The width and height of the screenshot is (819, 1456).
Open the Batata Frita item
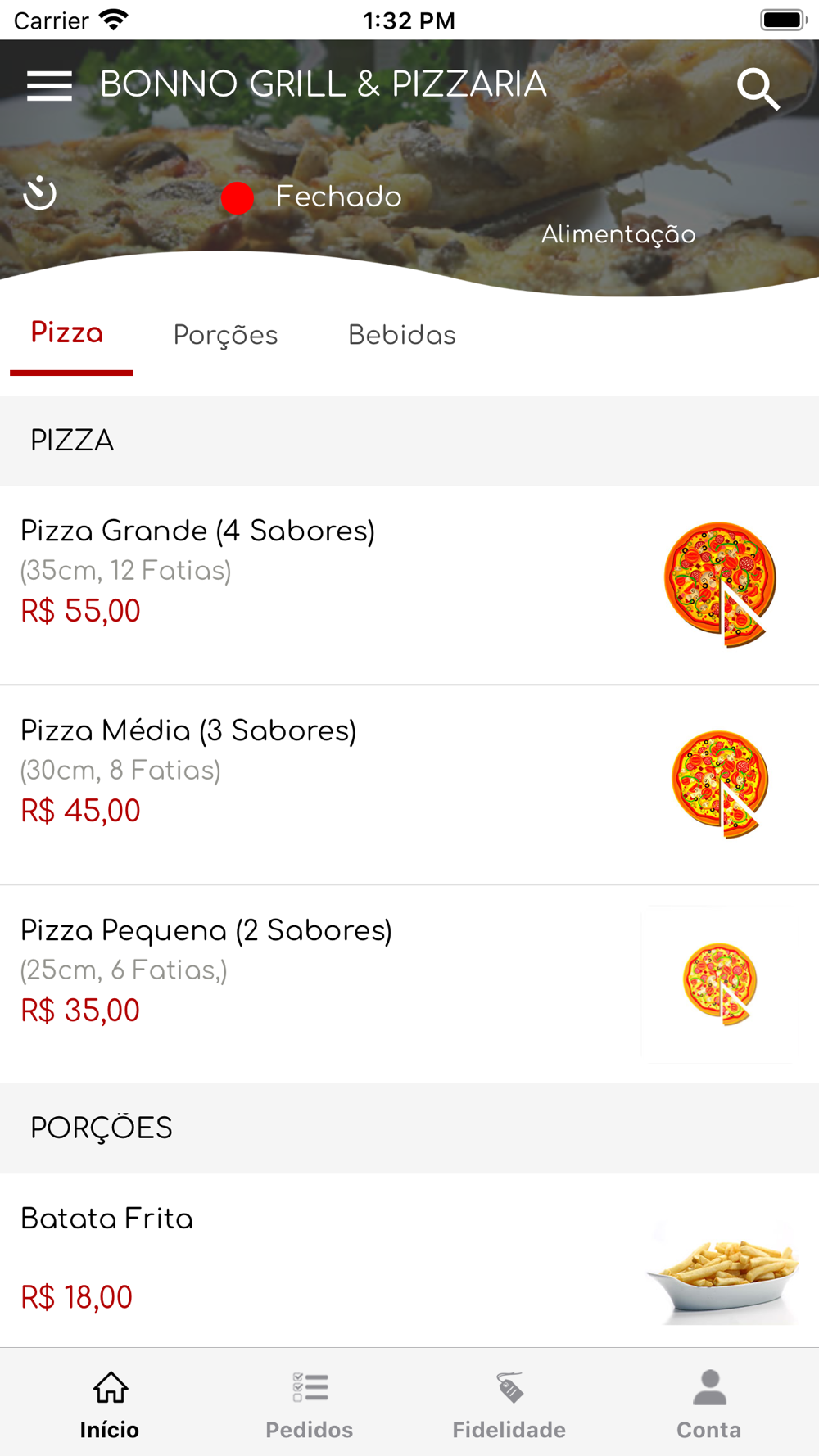coord(409,1260)
